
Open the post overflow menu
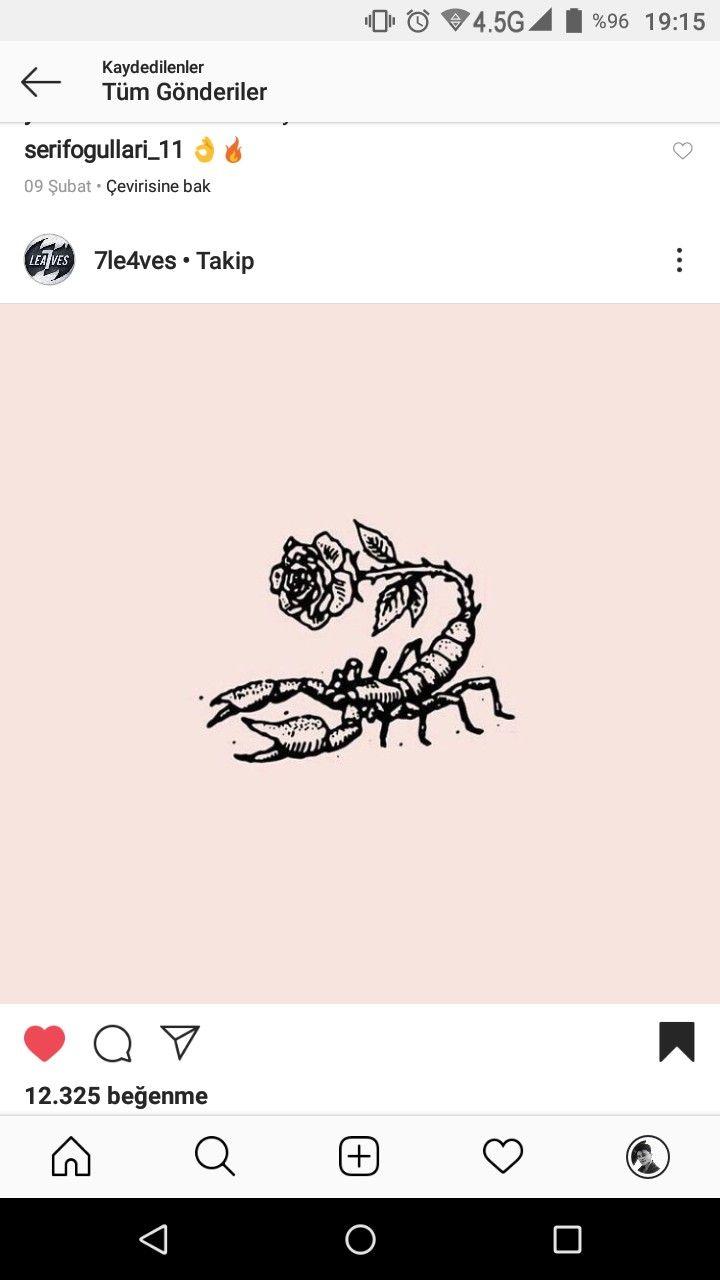[x=679, y=260]
